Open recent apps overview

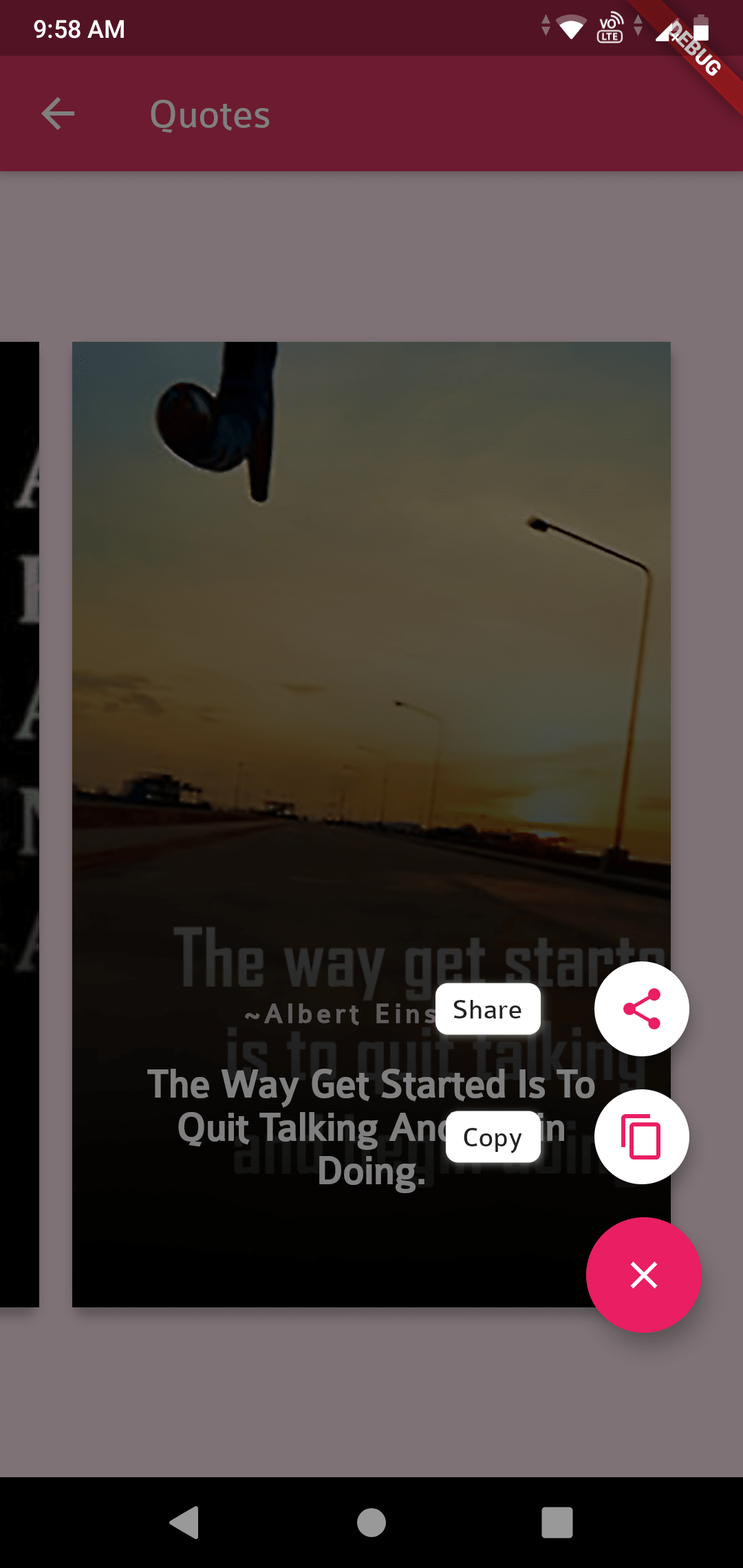[x=557, y=1522]
